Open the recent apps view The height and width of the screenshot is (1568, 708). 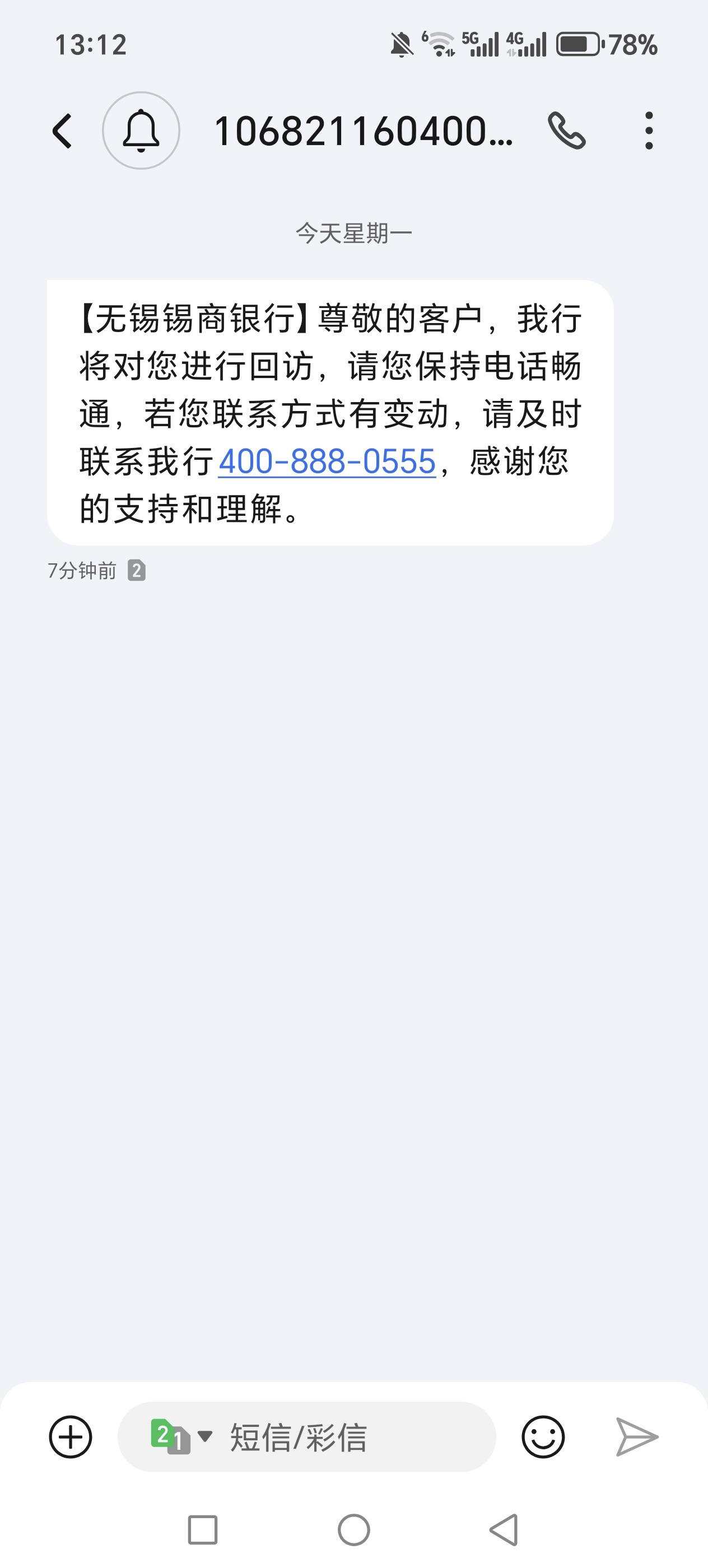(x=203, y=1530)
